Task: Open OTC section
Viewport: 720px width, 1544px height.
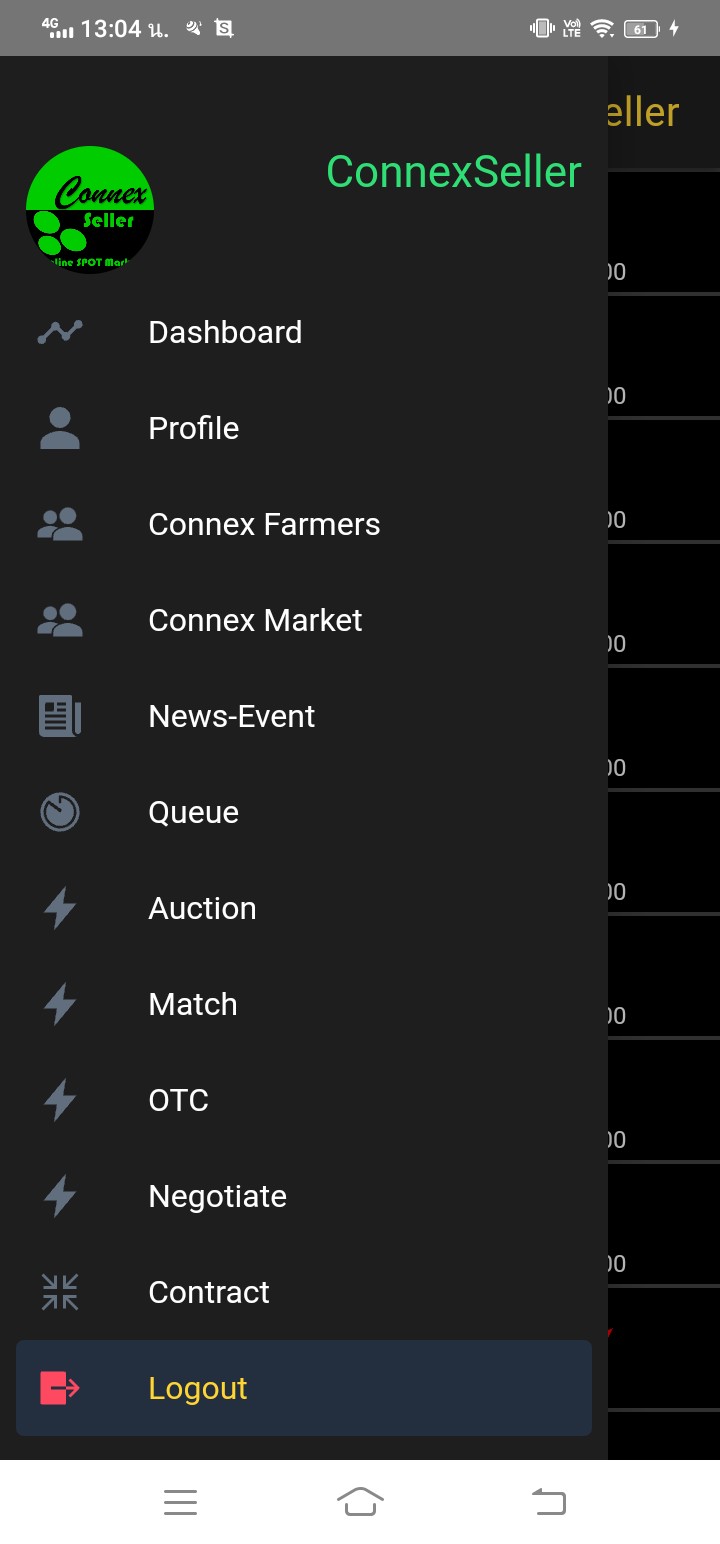Action: [304, 1100]
